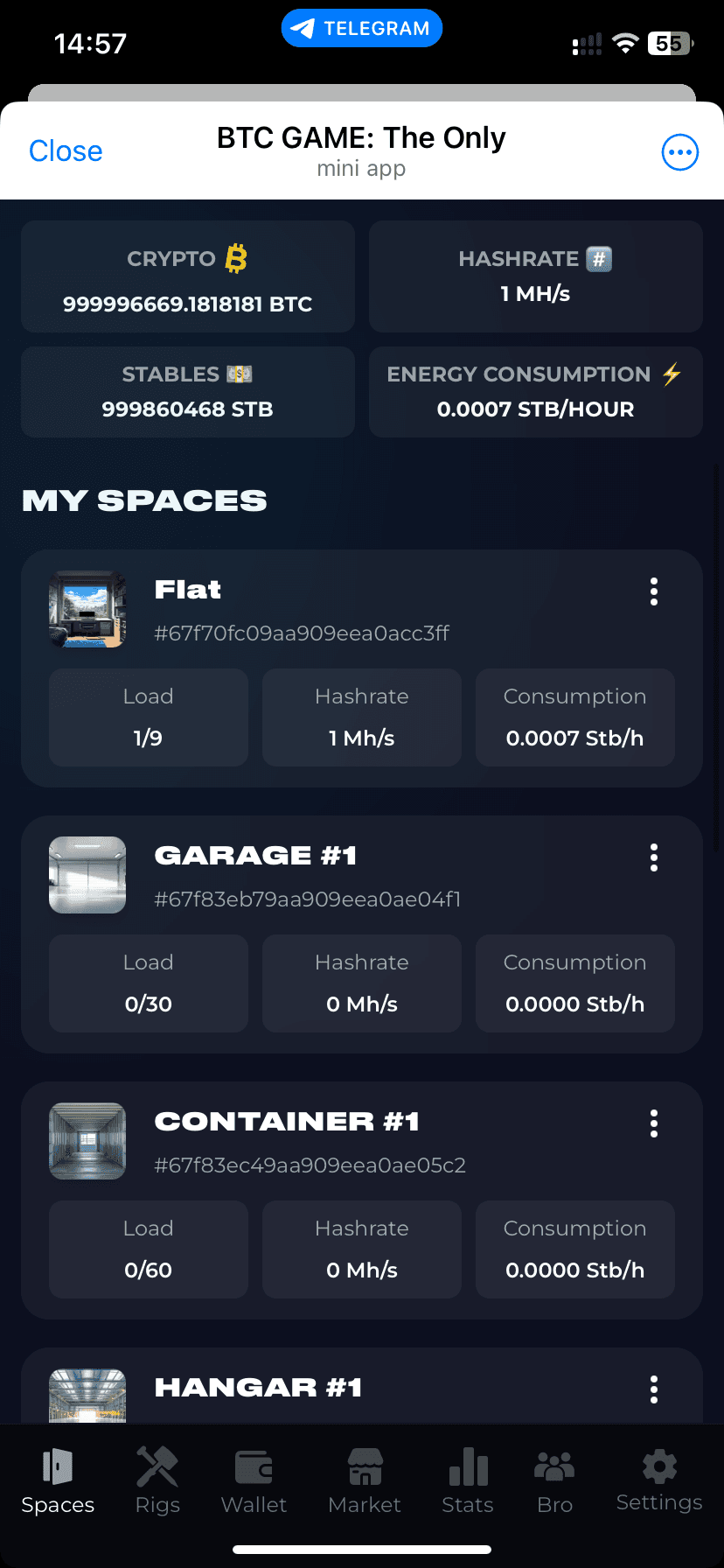Screen dimensions: 724x1568
Task: Open the three-dot menu for Container #1
Action: [654, 1124]
